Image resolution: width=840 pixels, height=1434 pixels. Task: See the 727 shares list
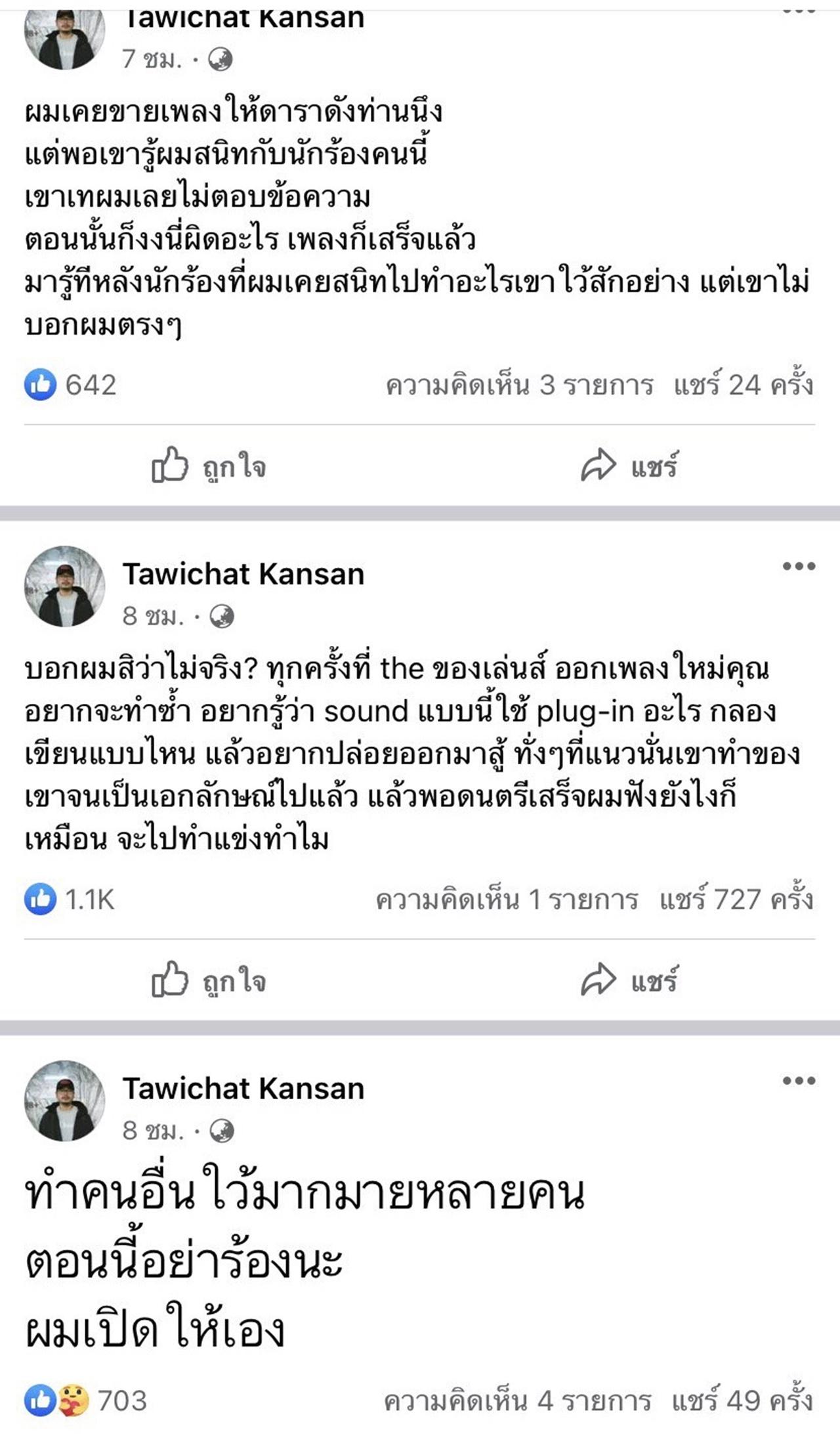click(x=736, y=899)
